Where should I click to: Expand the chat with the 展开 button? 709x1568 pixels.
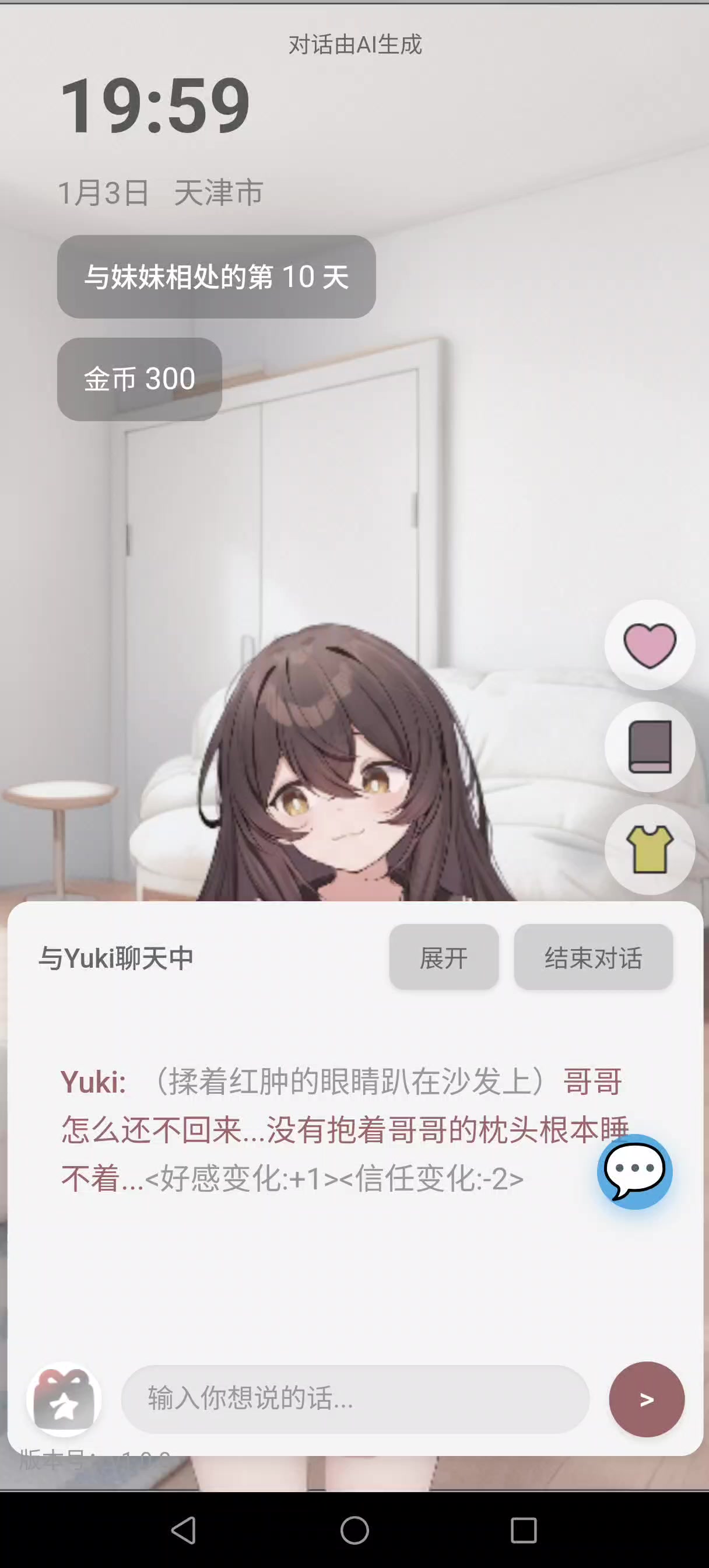pos(444,957)
